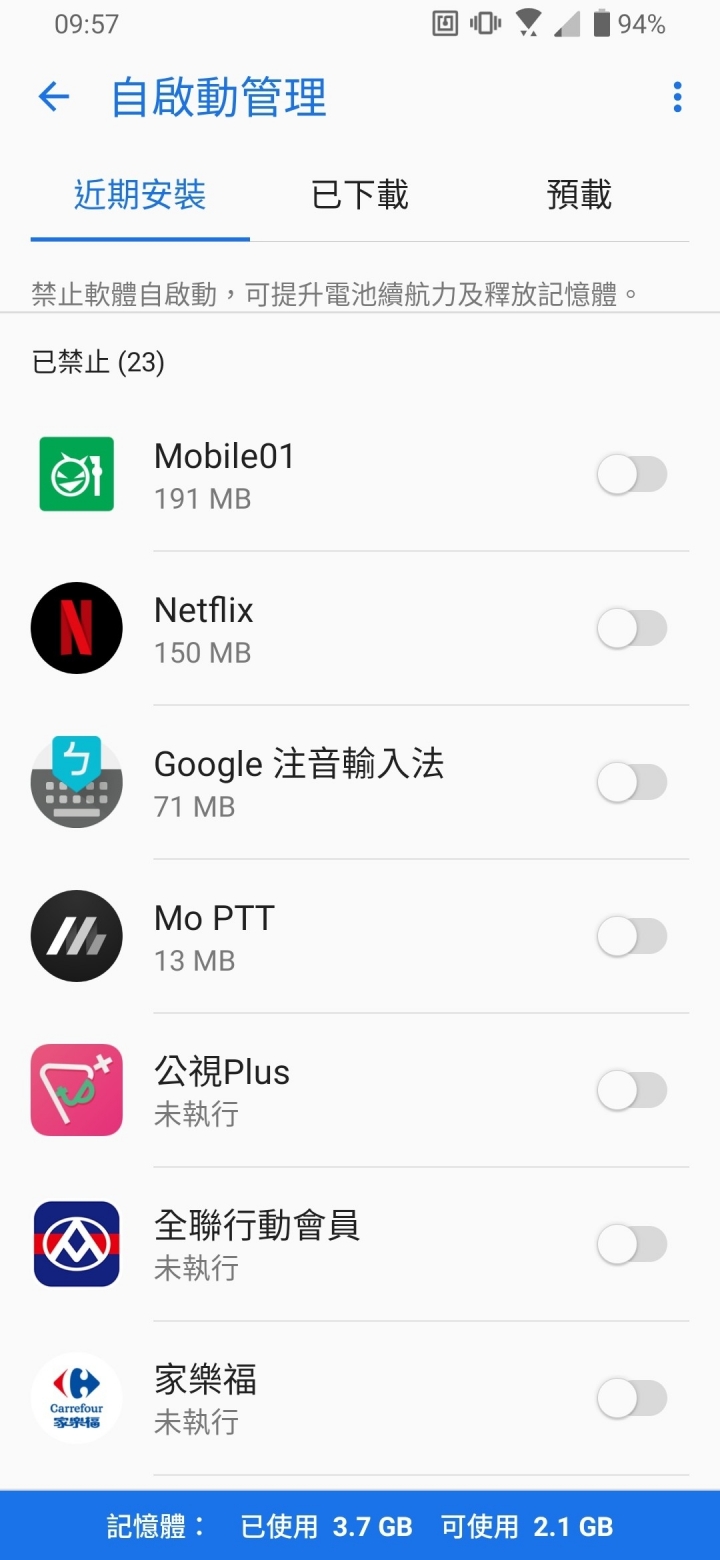
Task: Enable auto-start for Netflix
Action: tap(631, 628)
